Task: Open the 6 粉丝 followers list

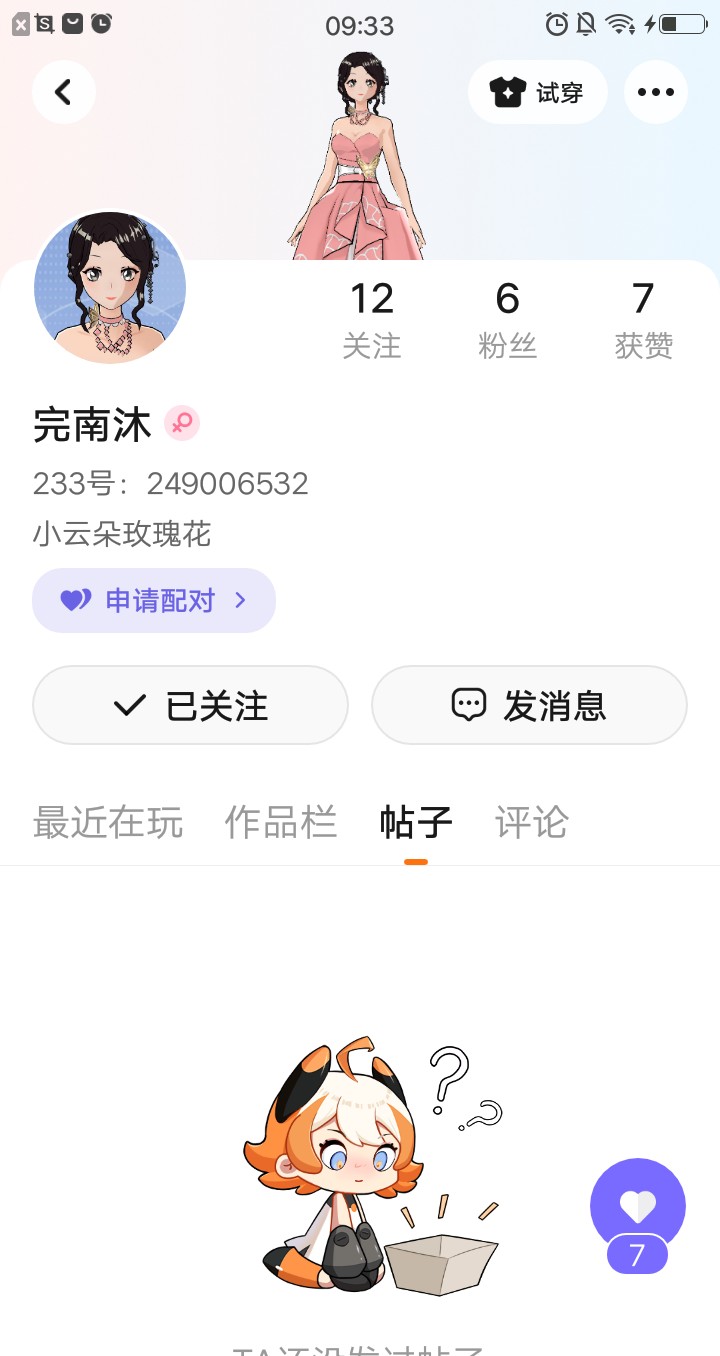Action: click(x=507, y=319)
